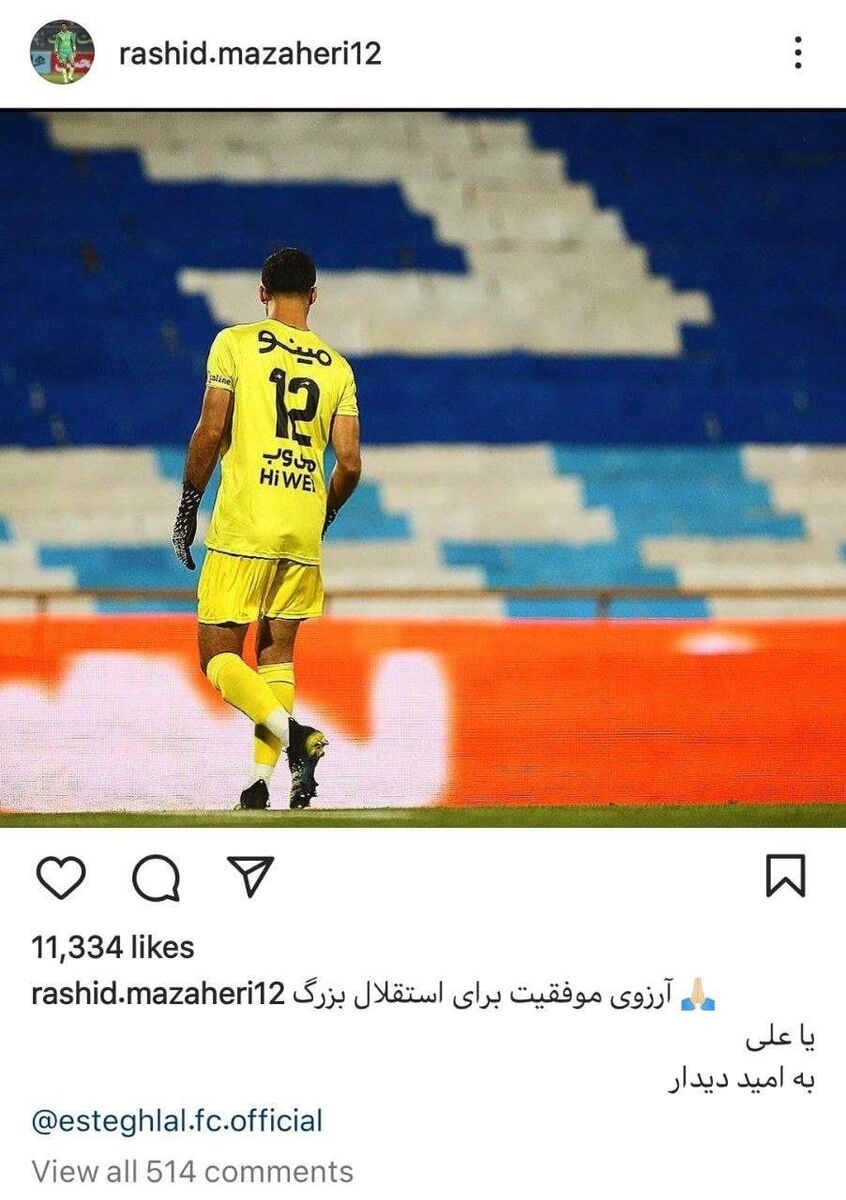Like this post with the heart icon

click(x=61, y=878)
